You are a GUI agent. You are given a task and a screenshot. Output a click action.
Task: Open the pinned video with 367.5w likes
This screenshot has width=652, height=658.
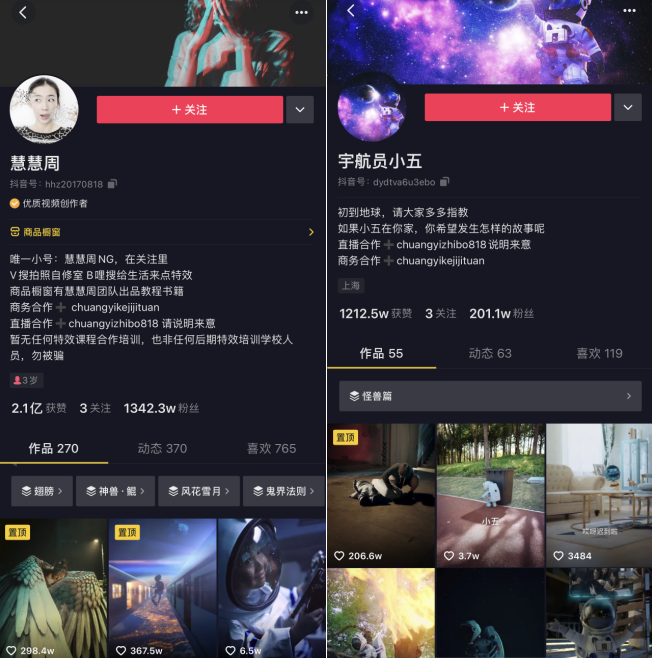(162, 587)
